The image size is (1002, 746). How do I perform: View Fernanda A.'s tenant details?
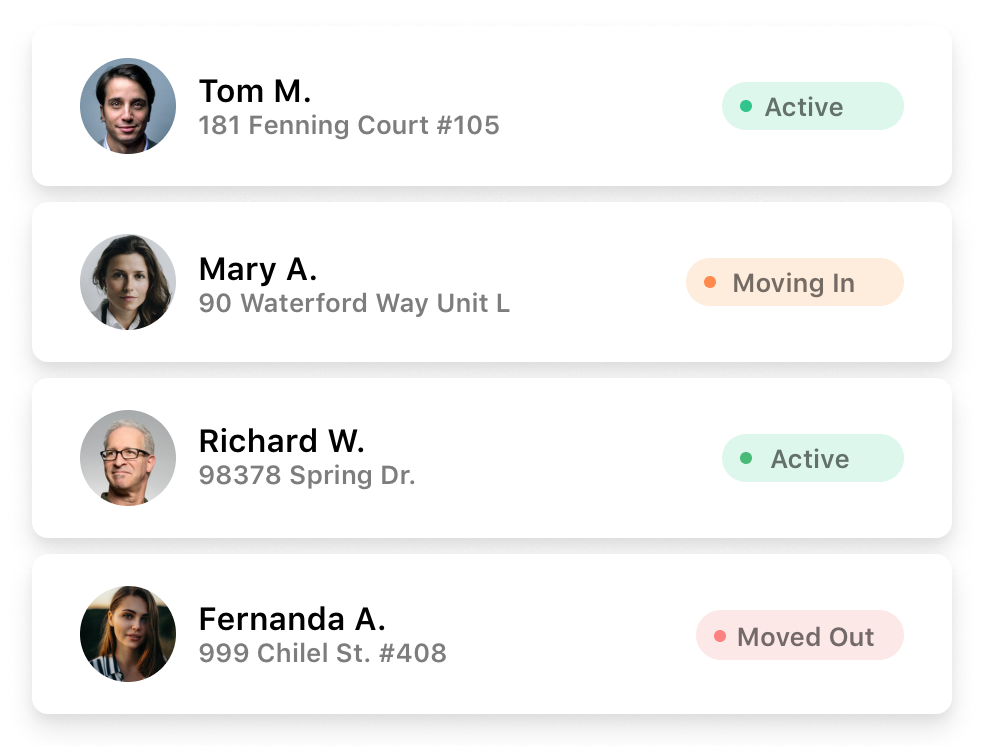tap(490, 634)
